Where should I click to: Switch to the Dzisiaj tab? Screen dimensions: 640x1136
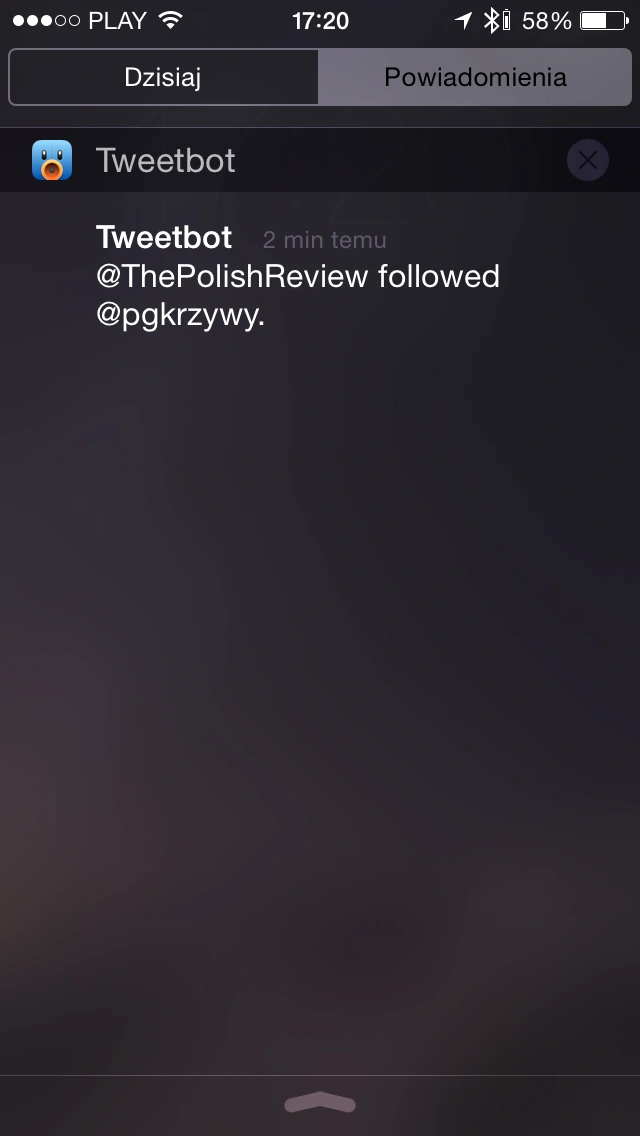pyautogui.click(x=163, y=78)
